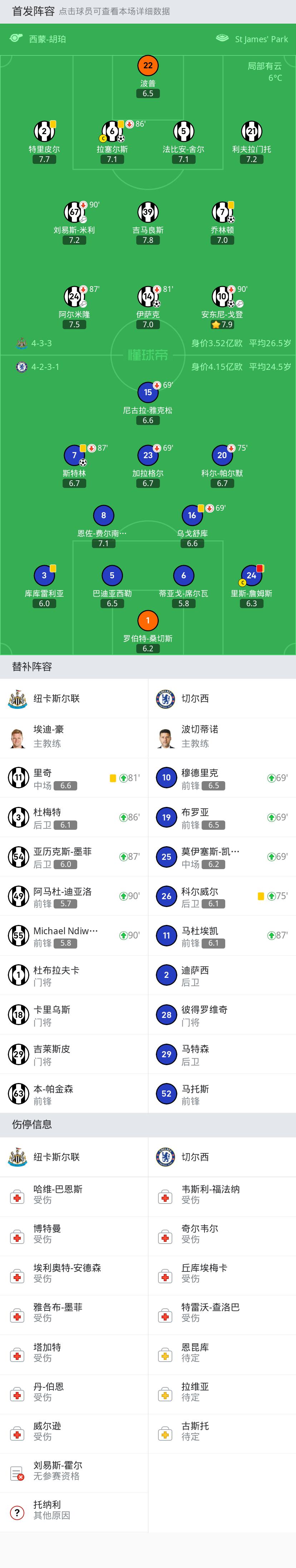
Task: View 里斯-詹姆斯 player data
Action: click(x=251, y=575)
